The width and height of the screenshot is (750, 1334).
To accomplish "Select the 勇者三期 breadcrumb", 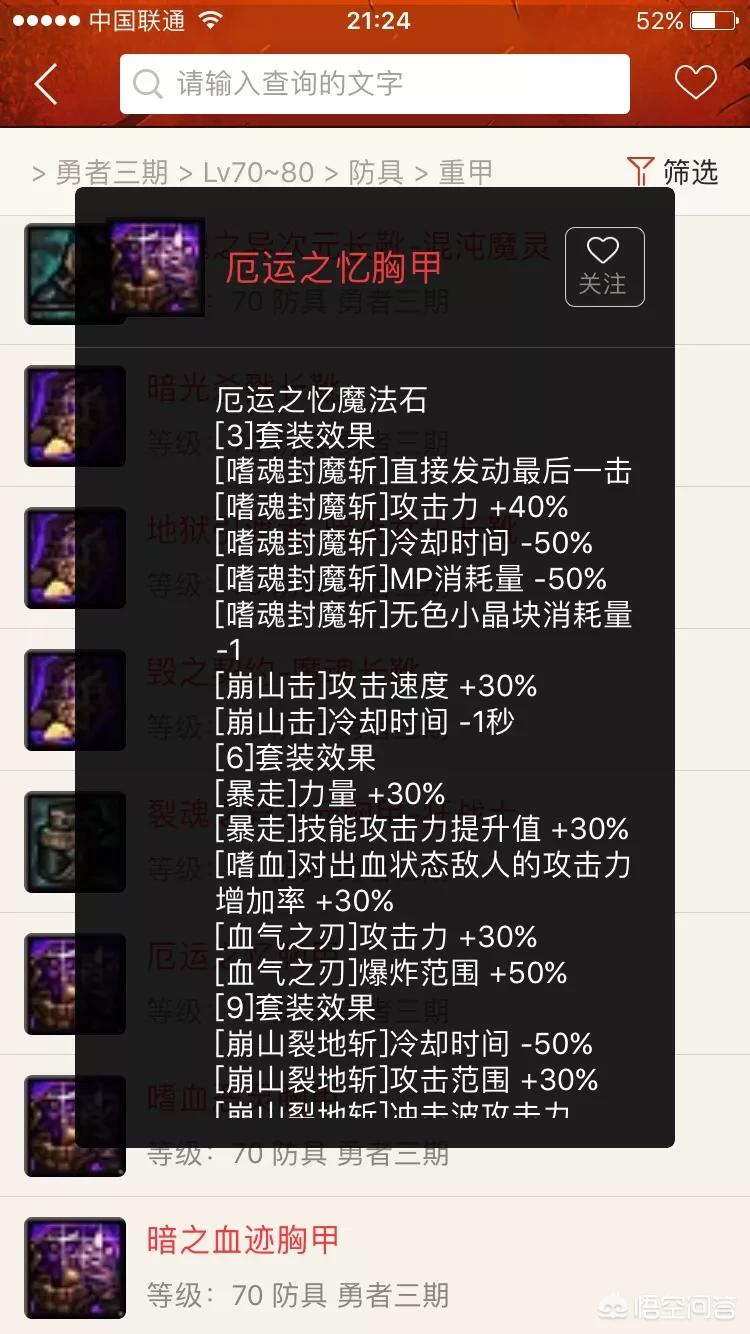I will (x=112, y=173).
